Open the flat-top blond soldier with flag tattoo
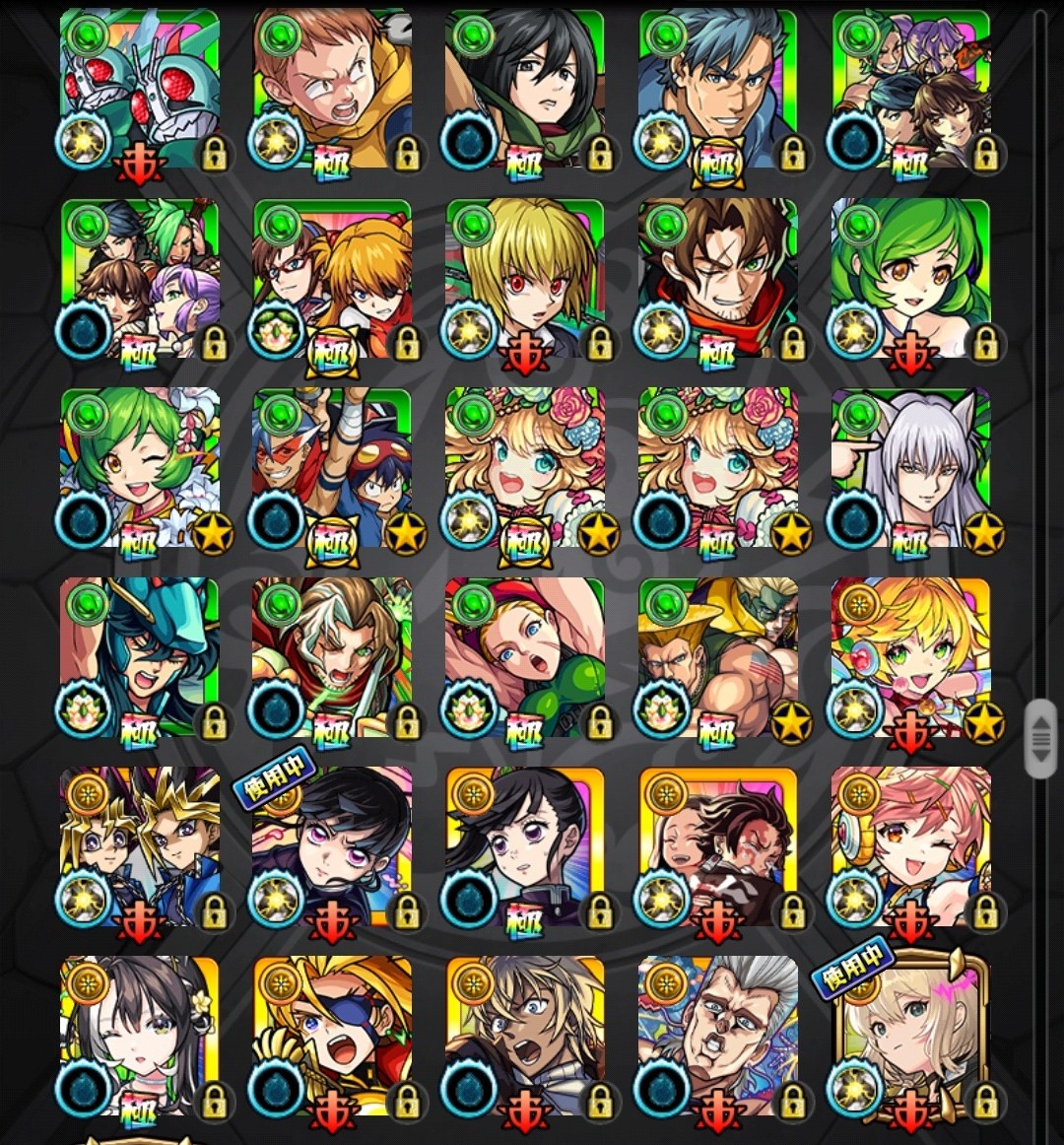The height and width of the screenshot is (1145, 1064). click(x=718, y=657)
